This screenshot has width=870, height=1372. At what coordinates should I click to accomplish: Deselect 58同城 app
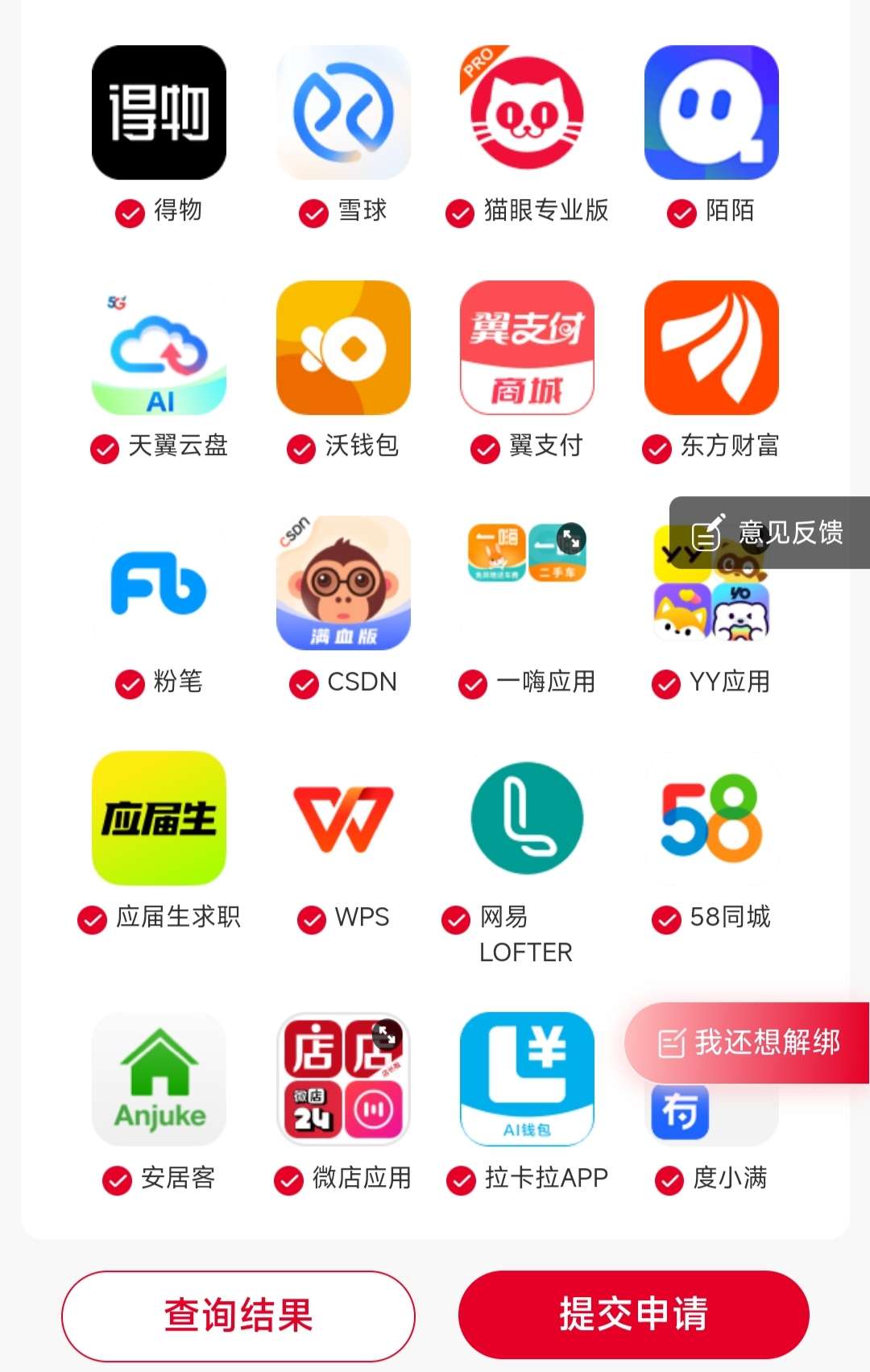[666, 919]
